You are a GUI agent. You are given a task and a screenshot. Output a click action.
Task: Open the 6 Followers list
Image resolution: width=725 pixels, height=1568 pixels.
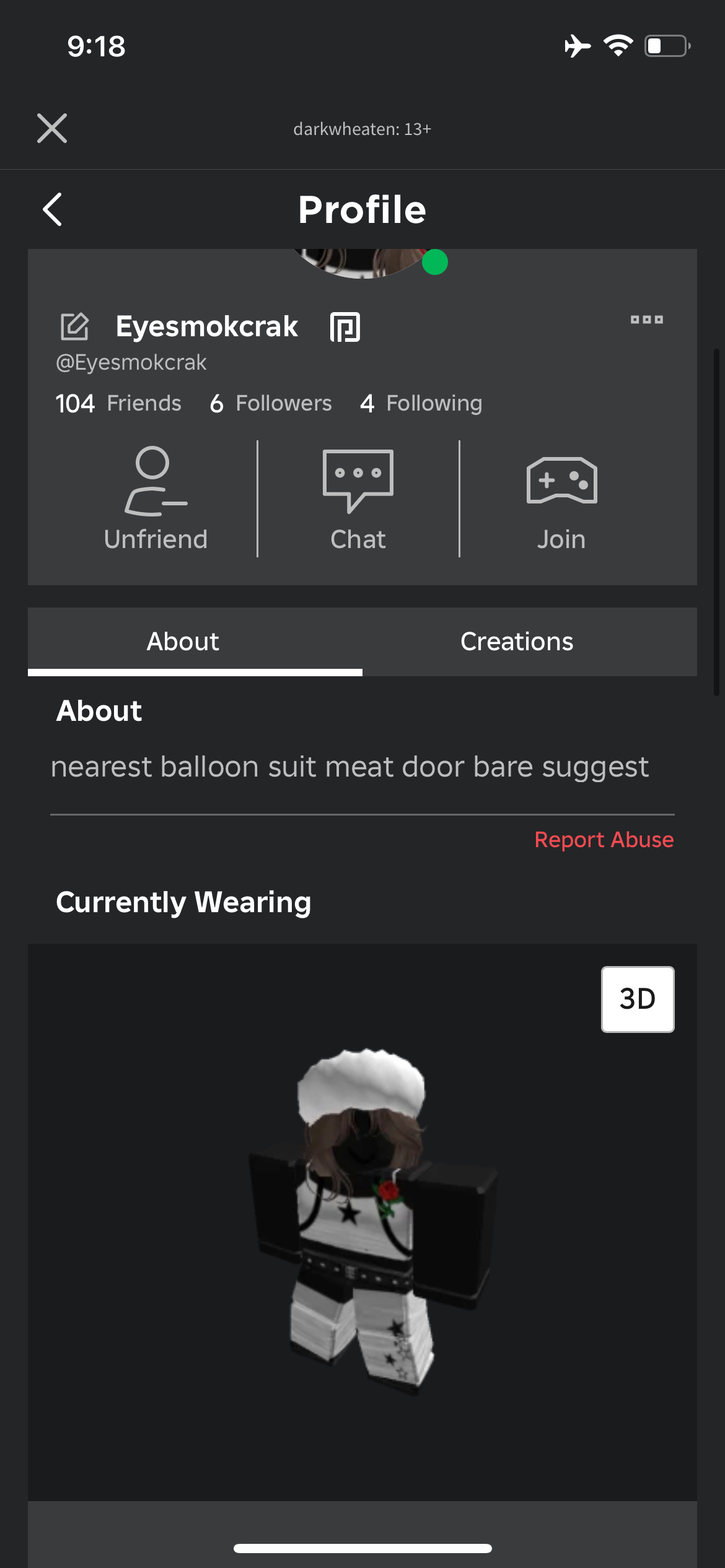271,403
